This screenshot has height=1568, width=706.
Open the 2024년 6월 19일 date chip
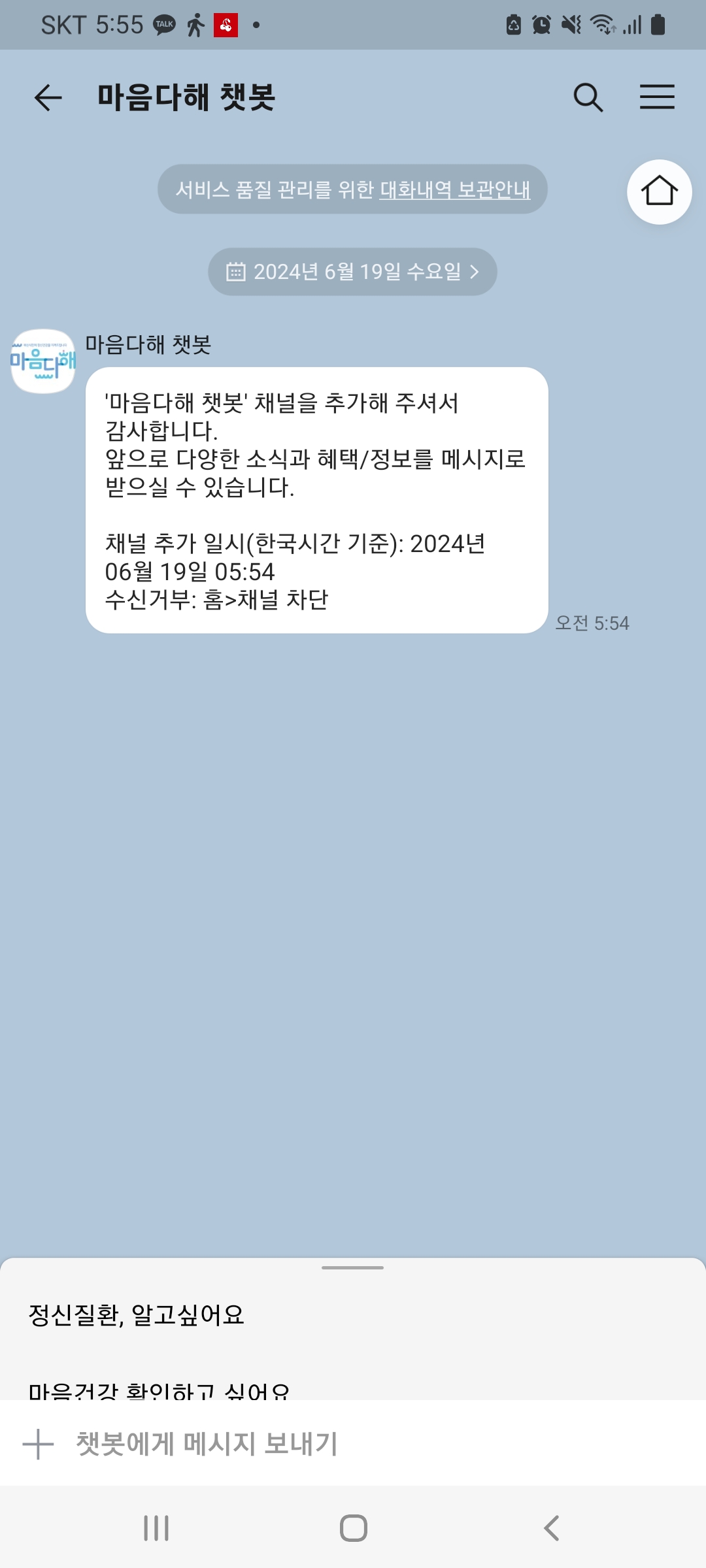[352, 272]
